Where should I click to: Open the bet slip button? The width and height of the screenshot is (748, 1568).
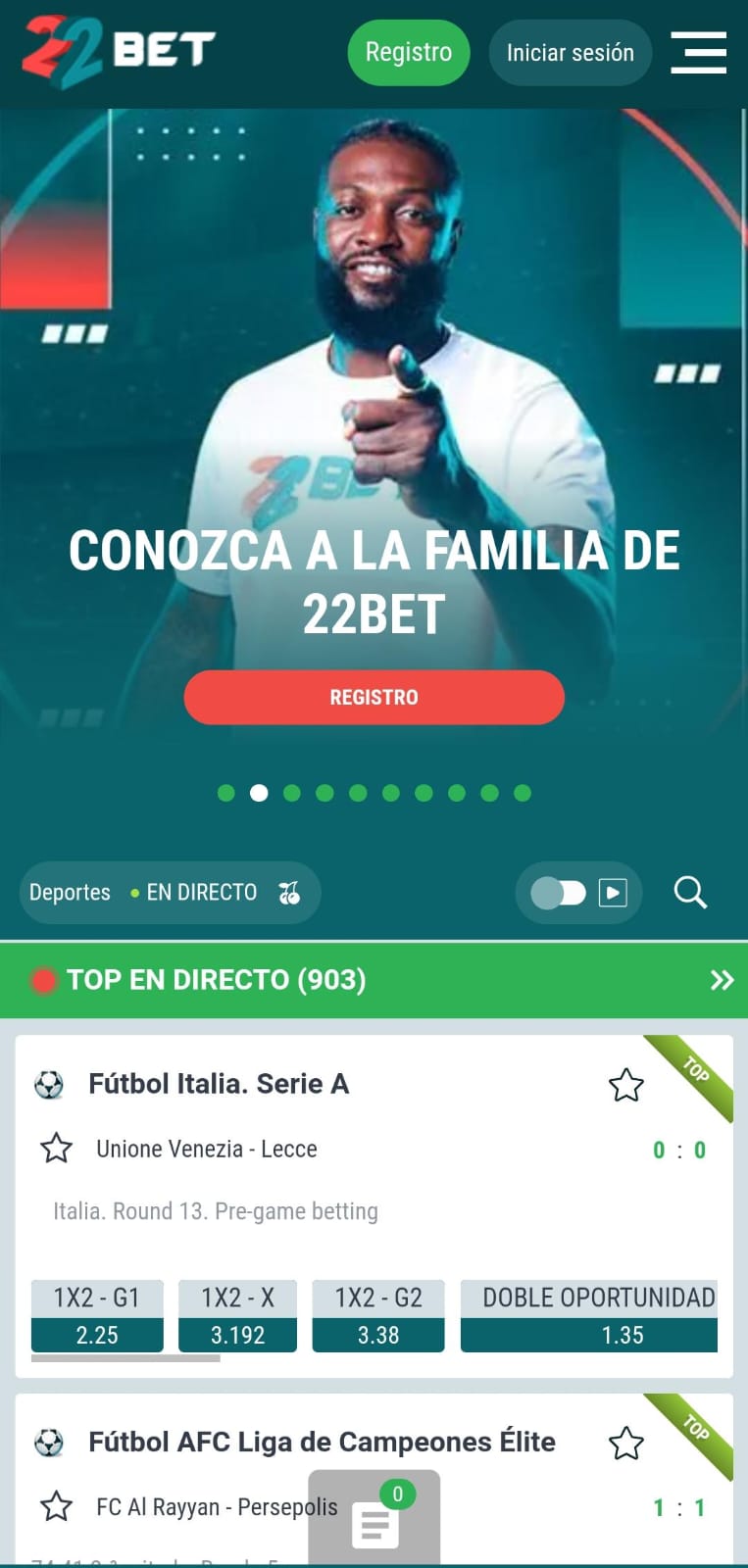(374, 1524)
